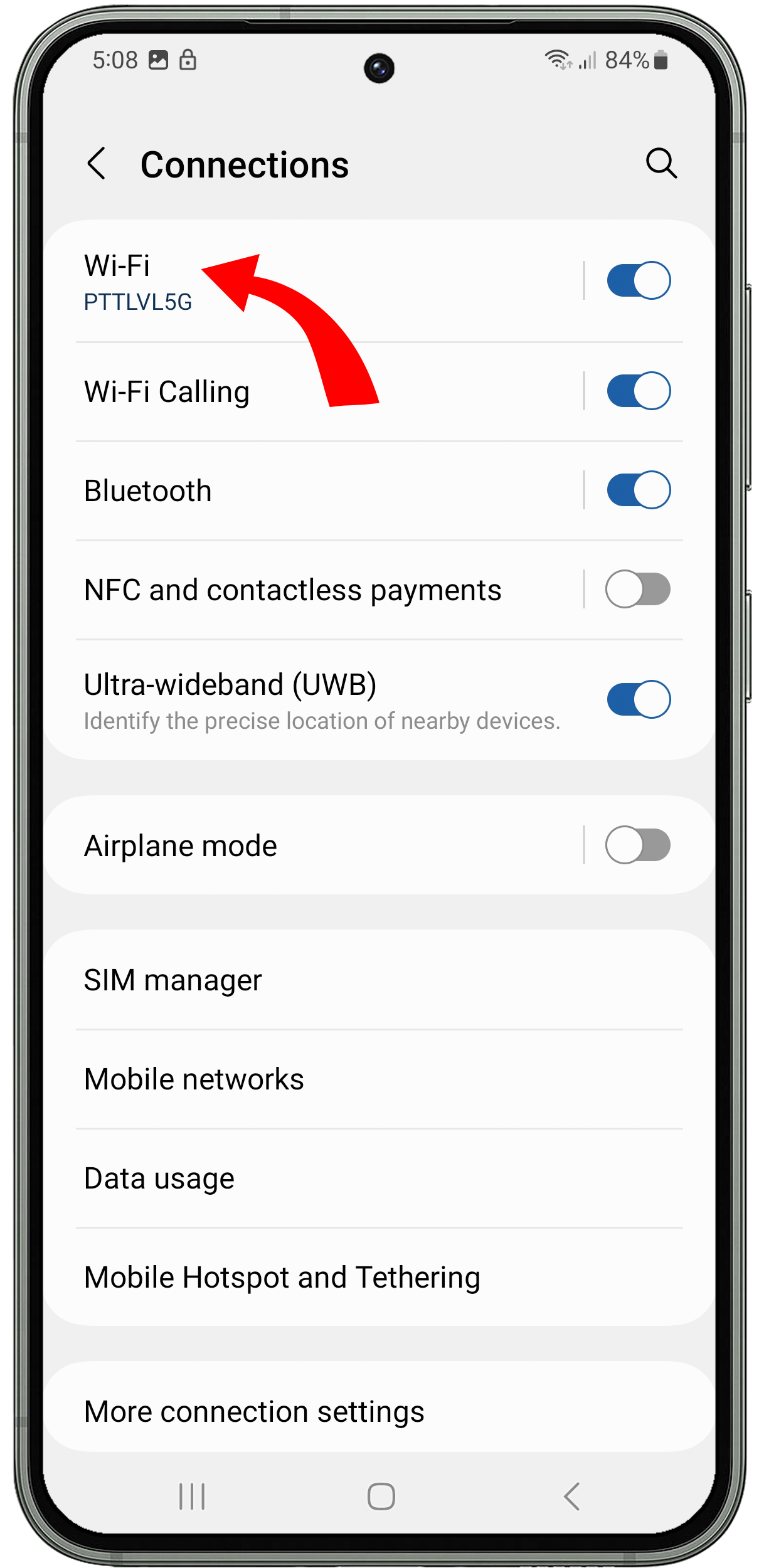Screen dimensions: 759x1568
Task: Open the search magnifier icon
Action: 661,164
